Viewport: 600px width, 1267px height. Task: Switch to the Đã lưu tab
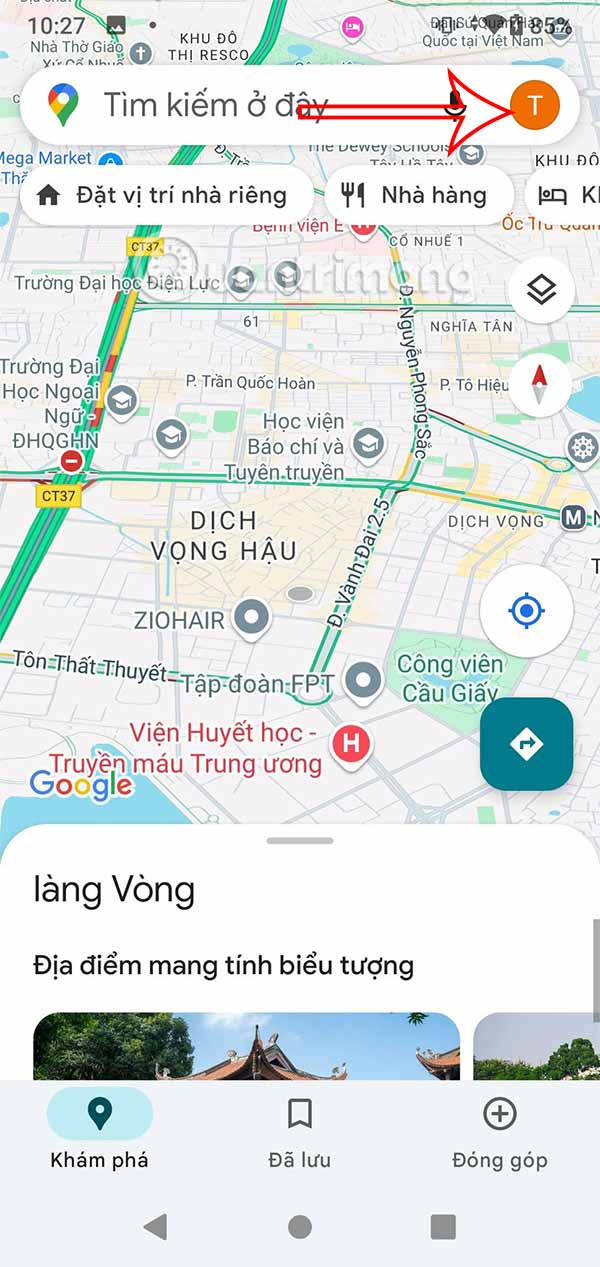coord(300,1130)
